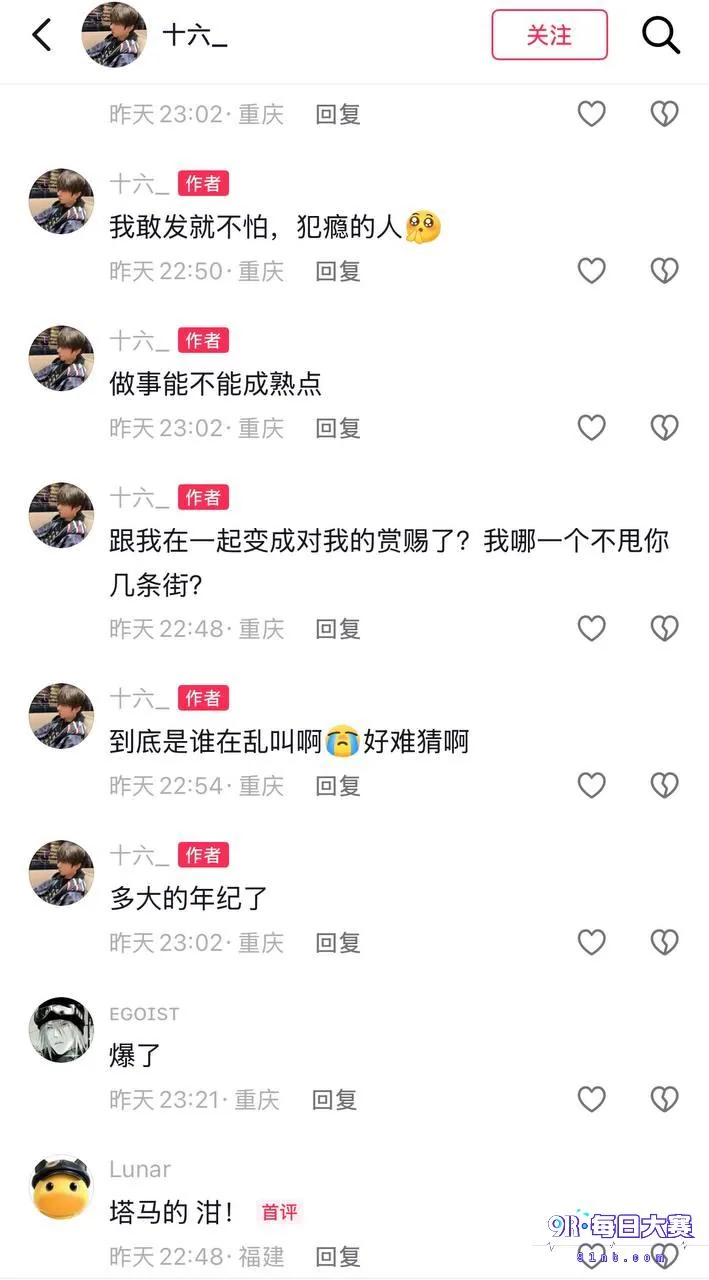The image size is (709, 1280).
Task: Like the comment 到底是谁在乱叫啊
Action: (x=592, y=785)
